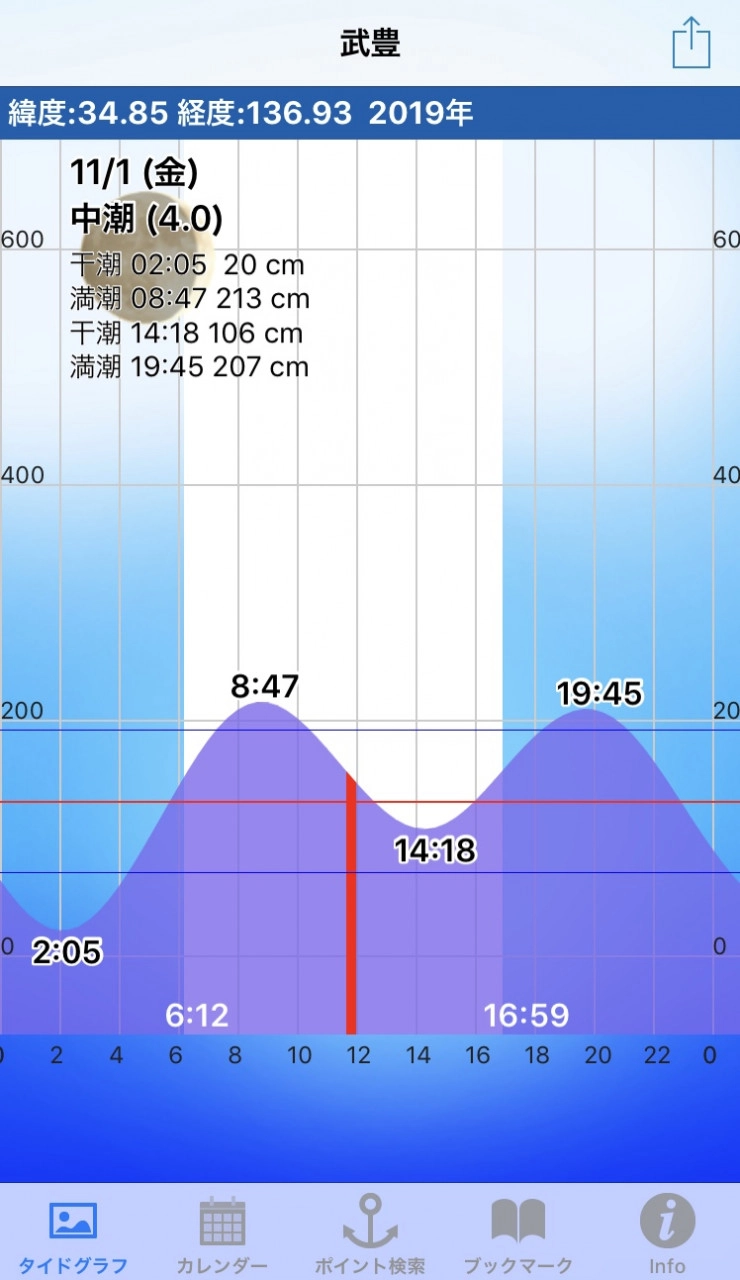
Task: Open the ブックマーク tab
Action: [x=518, y=1236]
